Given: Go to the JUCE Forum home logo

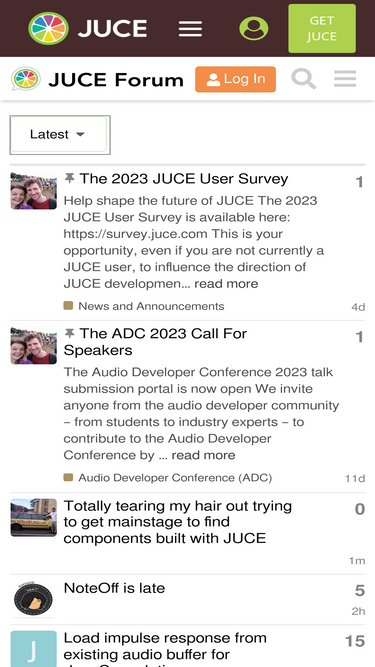Looking at the screenshot, I should click(x=97, y=79).
